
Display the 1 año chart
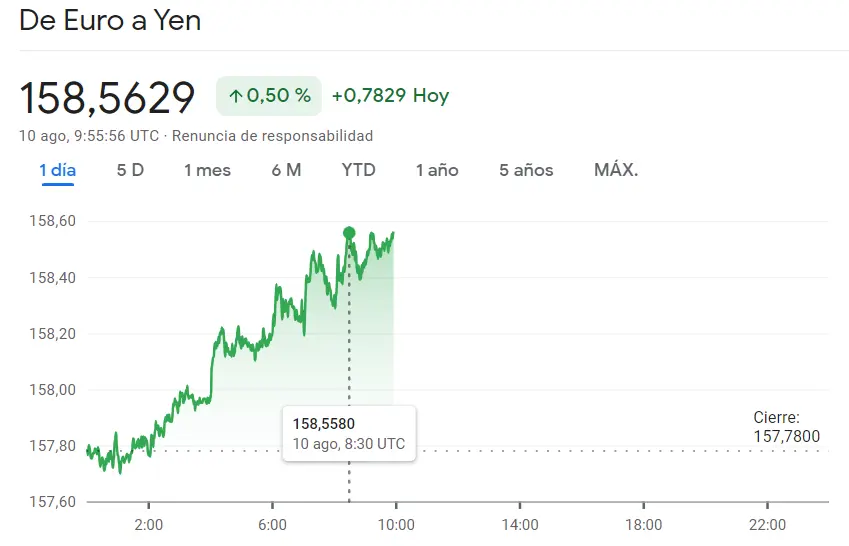[x=437, y=170]
